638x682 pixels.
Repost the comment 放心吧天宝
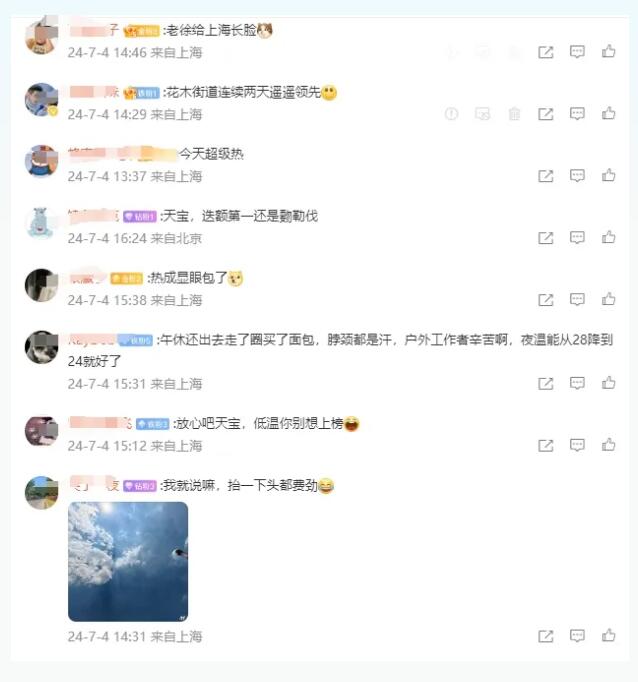(x=545, y=445)
